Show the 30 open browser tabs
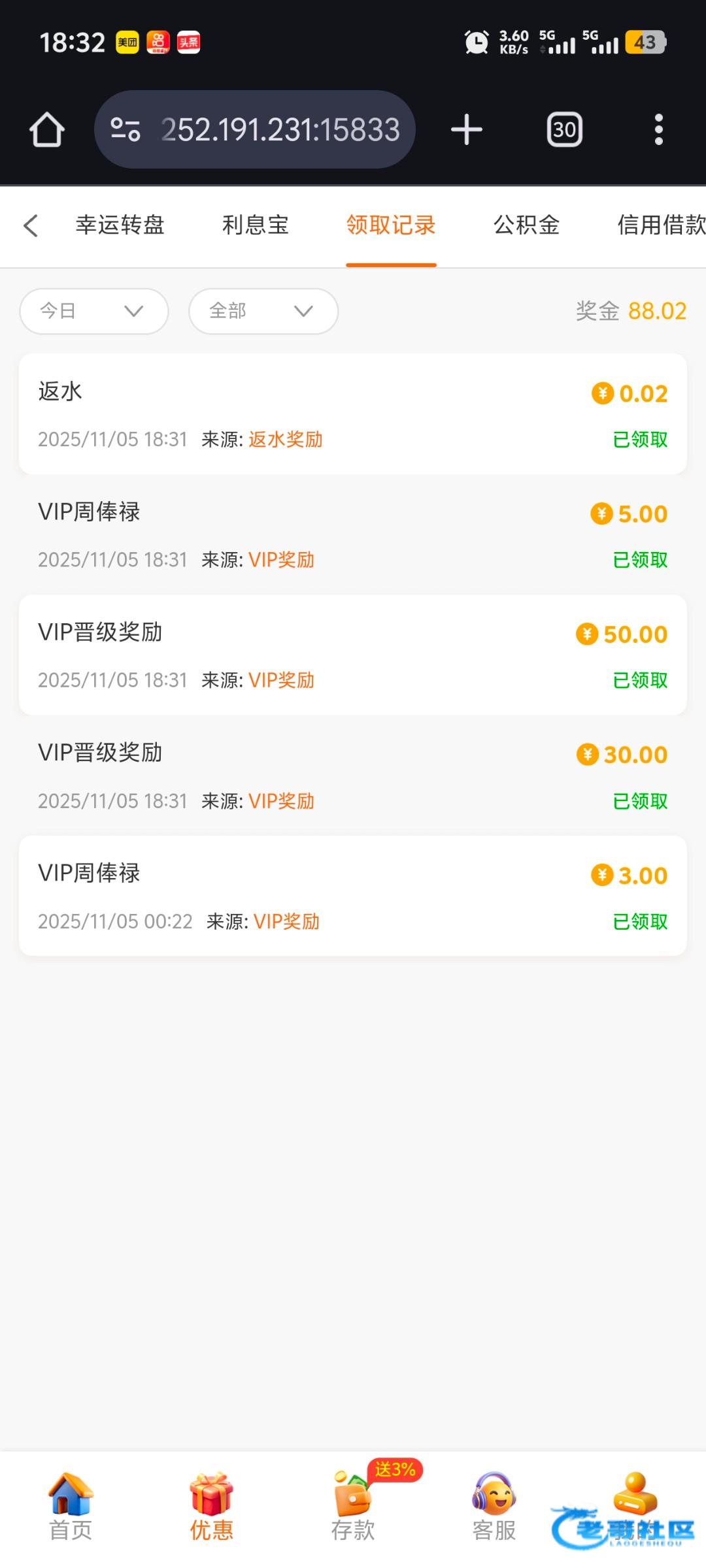 coord(565,129)
